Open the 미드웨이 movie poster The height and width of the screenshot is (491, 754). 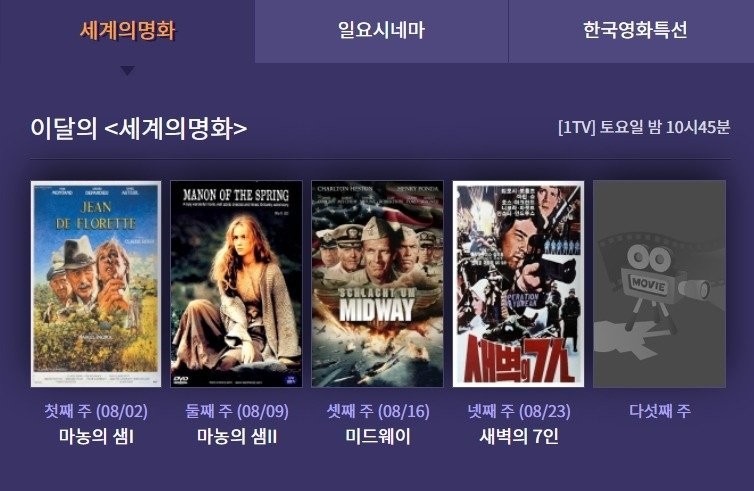(377, 284)
